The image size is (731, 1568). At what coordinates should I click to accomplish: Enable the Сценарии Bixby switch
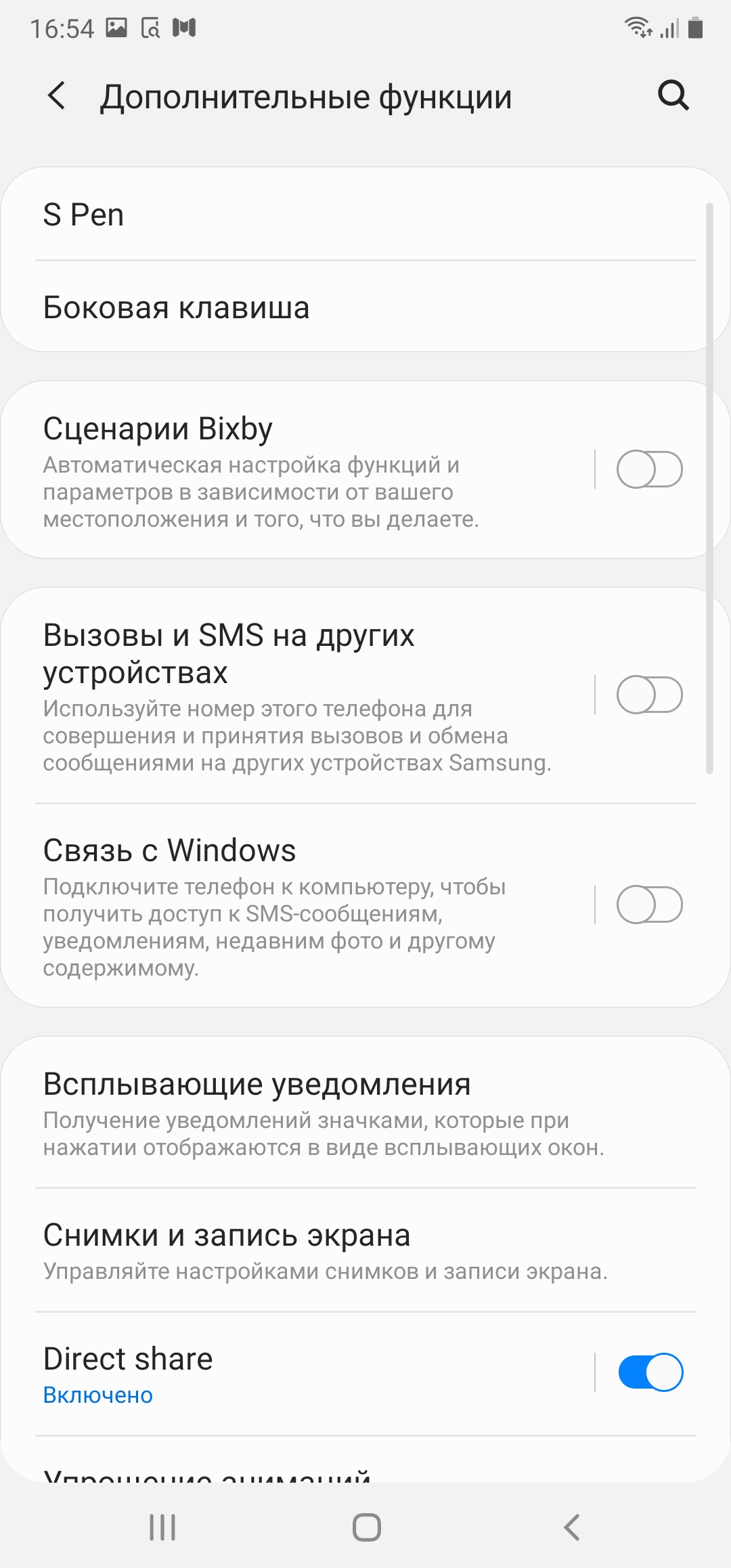[x=649, y=469]
